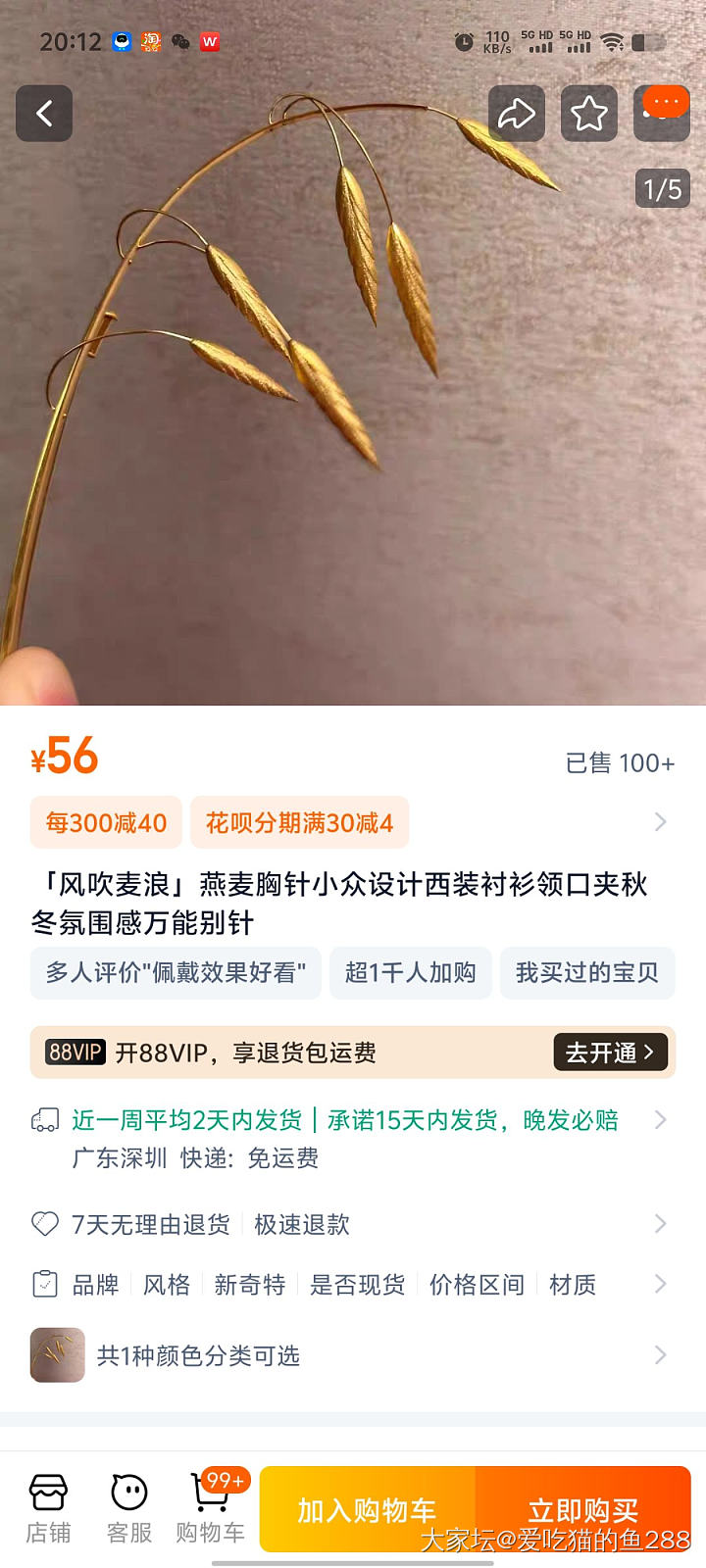Tap the 超1千人加购 tag
This screenshot has height=1568, width=706.
410,972
